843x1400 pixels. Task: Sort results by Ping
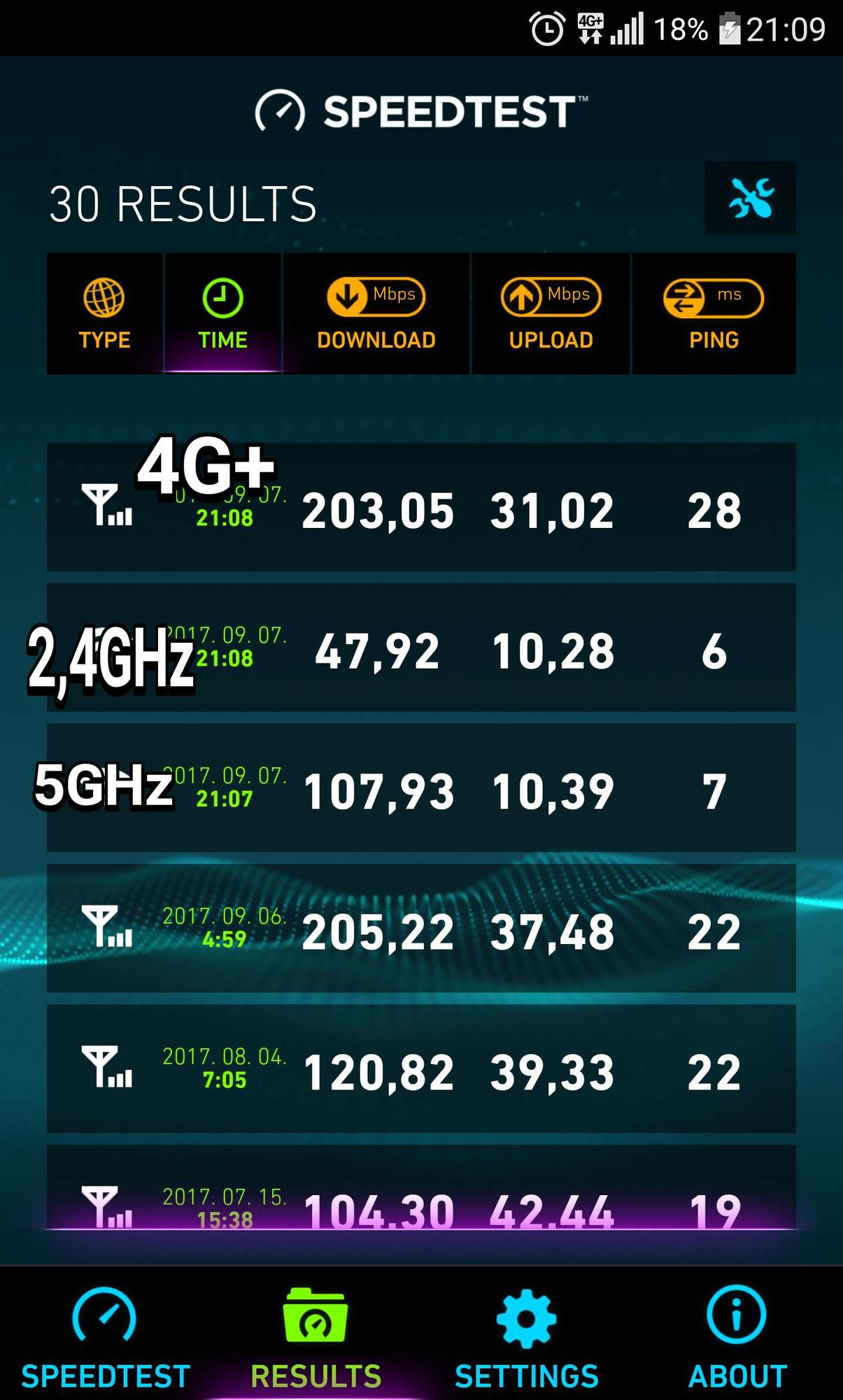click(x=714, y=313)
